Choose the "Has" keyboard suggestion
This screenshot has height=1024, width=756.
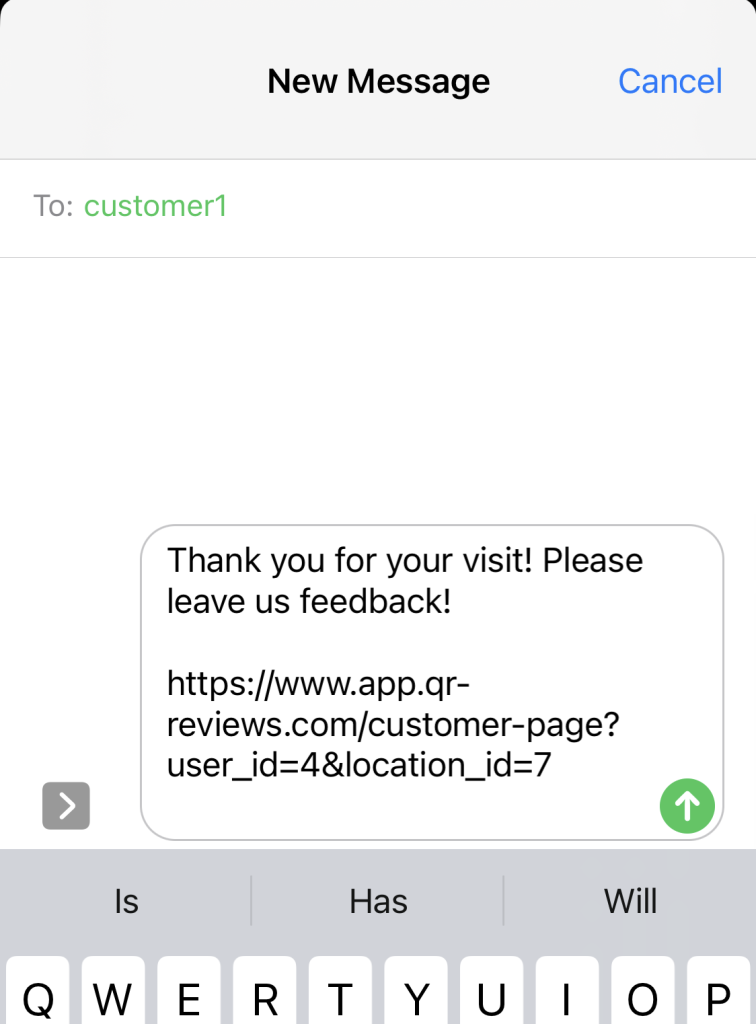pyautogui.click(x=378, y=902)
